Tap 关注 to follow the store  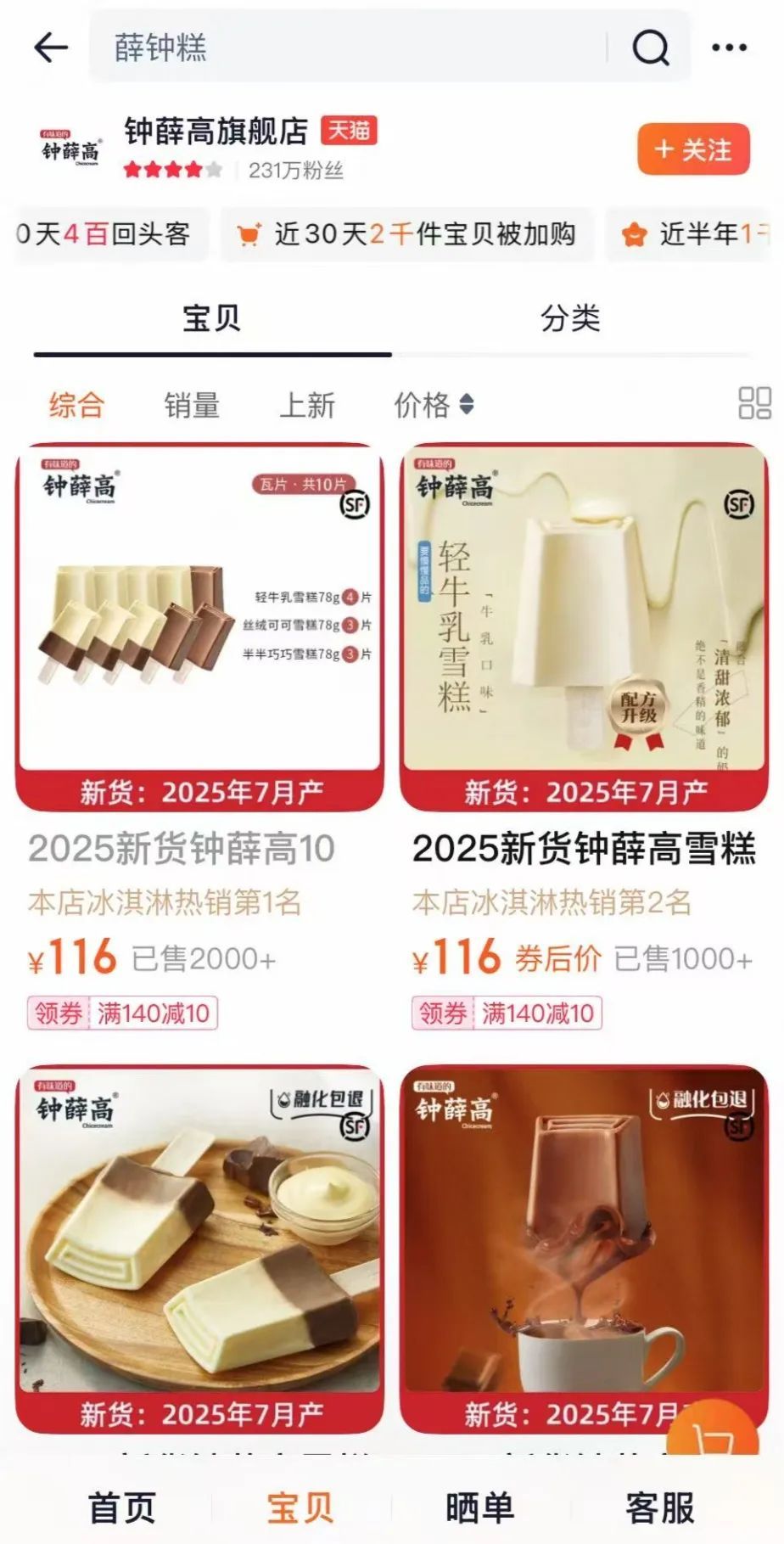tap(693, 148)
